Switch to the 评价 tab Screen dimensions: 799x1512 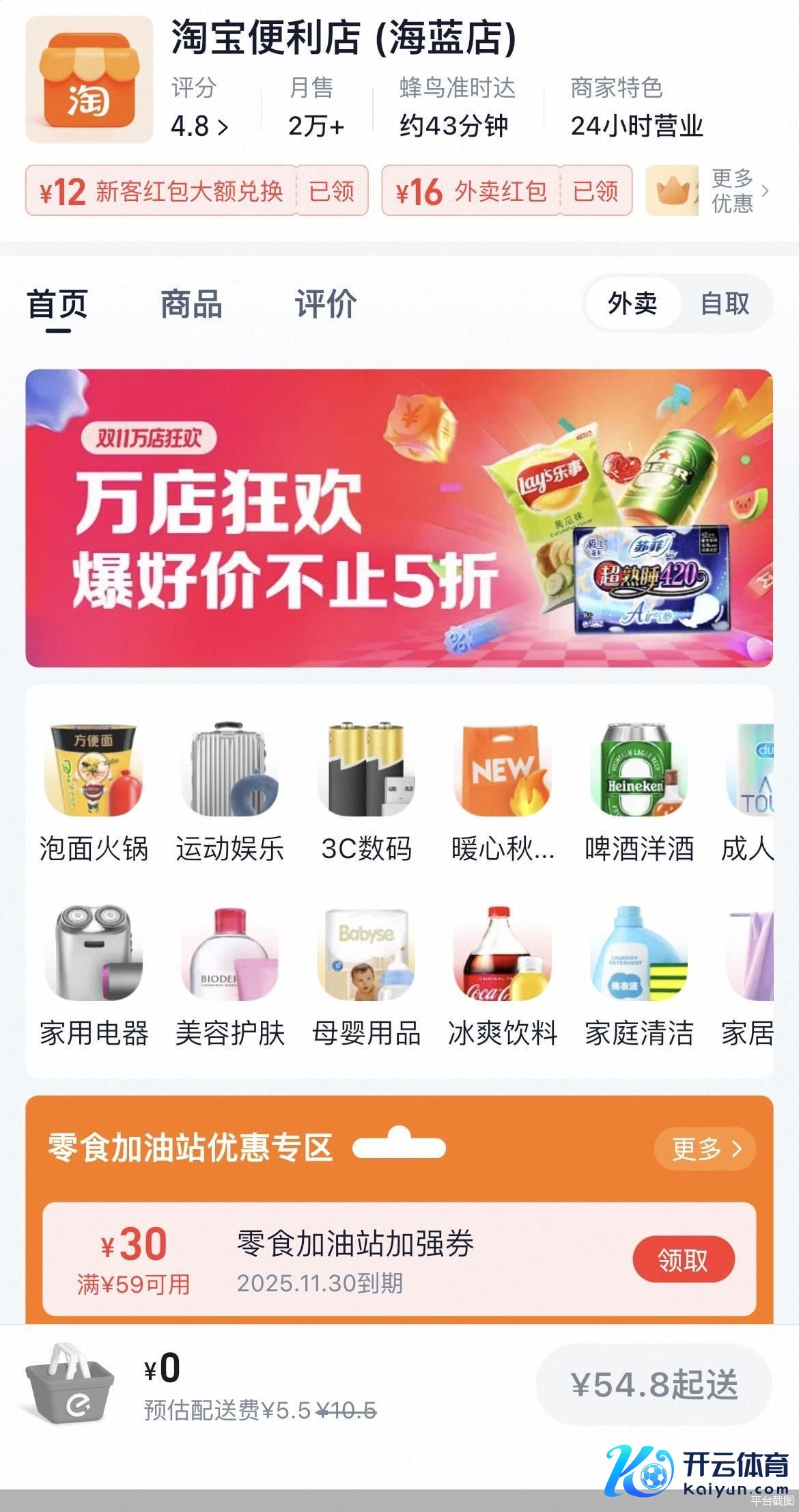click(326, 304)
